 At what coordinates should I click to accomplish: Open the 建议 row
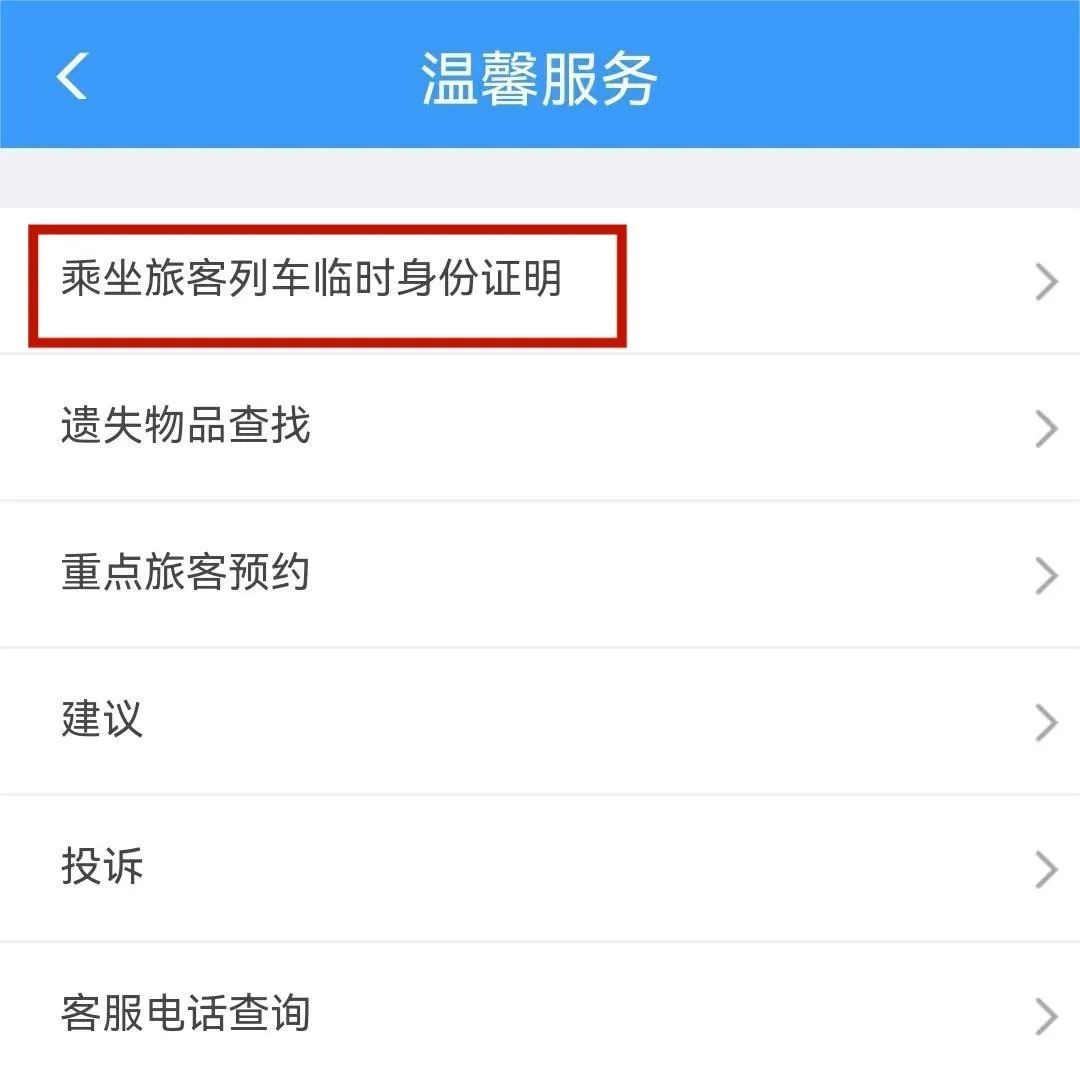coord(103,721)
